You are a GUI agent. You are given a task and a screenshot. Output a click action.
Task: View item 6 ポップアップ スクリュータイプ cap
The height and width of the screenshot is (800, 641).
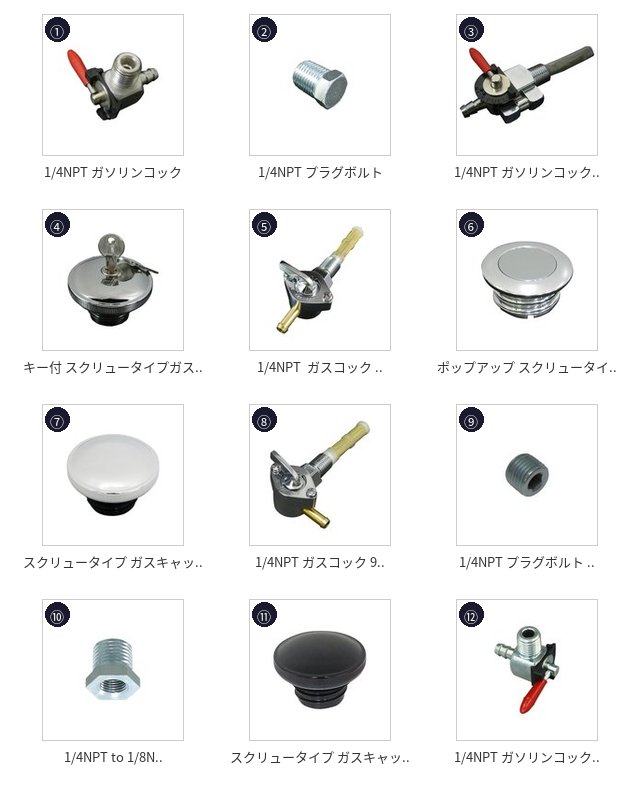(x=527, y=280)
